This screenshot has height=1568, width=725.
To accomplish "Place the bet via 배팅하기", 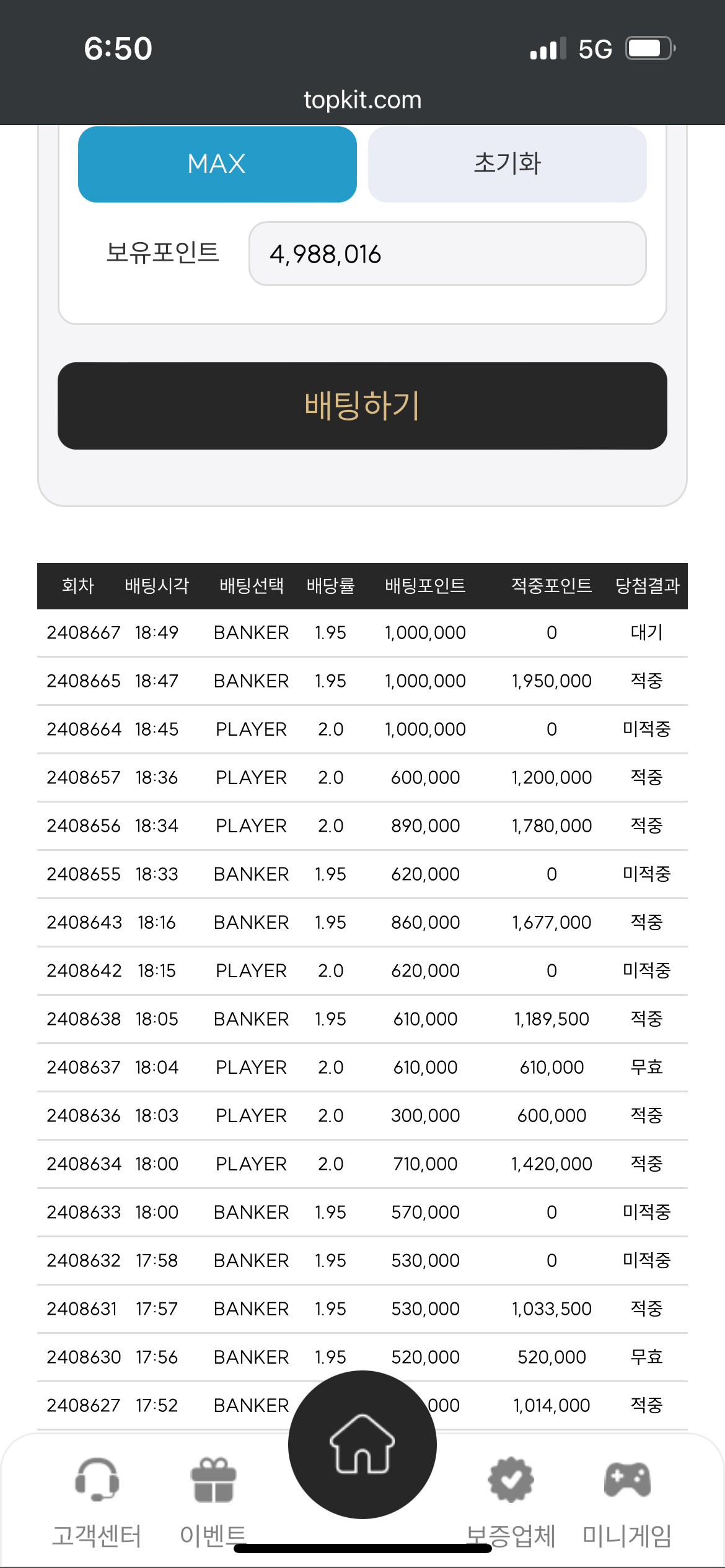I will pos(362,406).
